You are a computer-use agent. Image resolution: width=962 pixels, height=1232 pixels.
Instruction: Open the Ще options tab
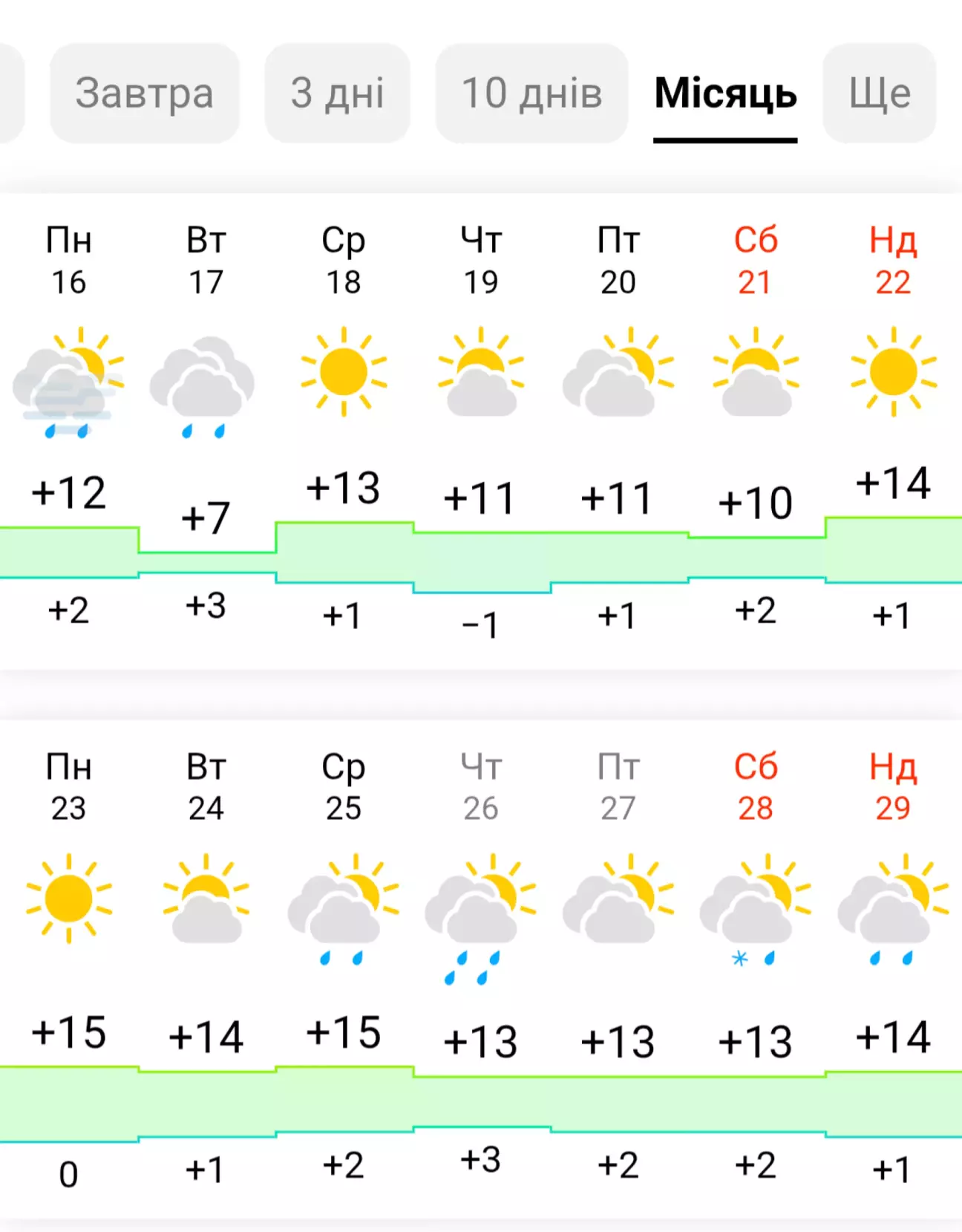(880, 93)
